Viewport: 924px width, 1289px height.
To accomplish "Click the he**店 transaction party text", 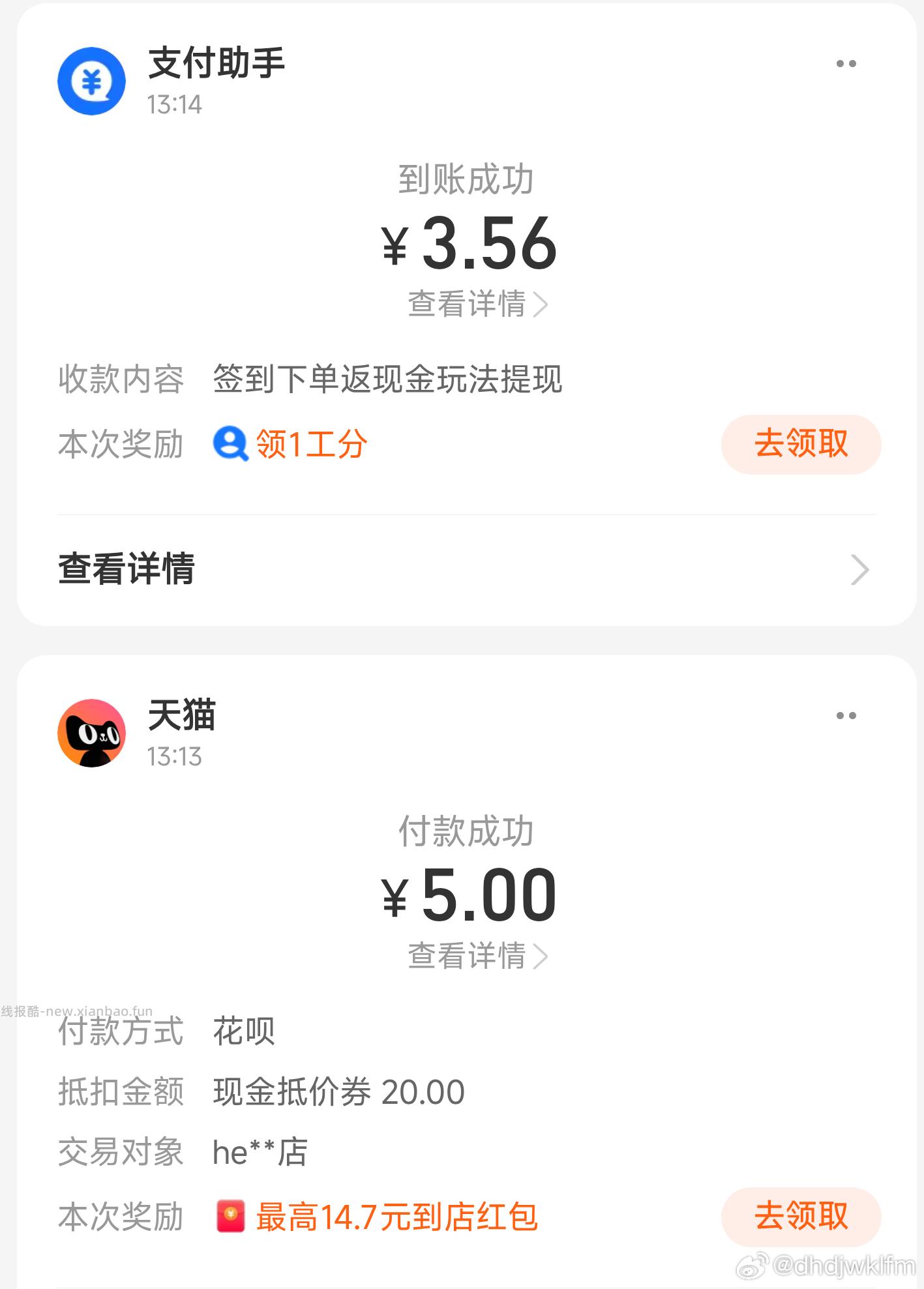I will pos(261,1151).
